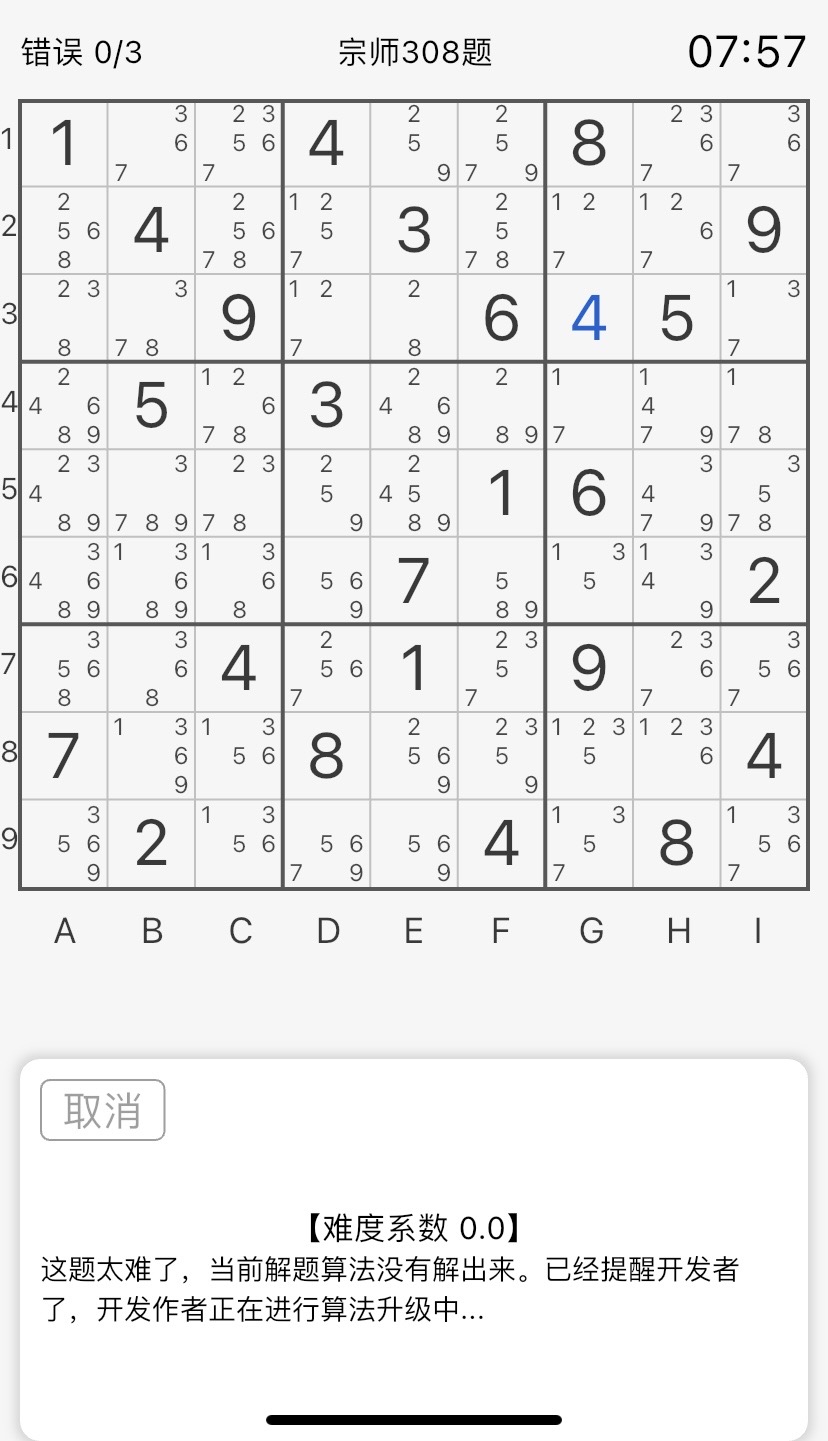This screenshot has height=1441, width=828.
Task: Select the blue 4 cell in row 3
Action: tap(589, 318)
